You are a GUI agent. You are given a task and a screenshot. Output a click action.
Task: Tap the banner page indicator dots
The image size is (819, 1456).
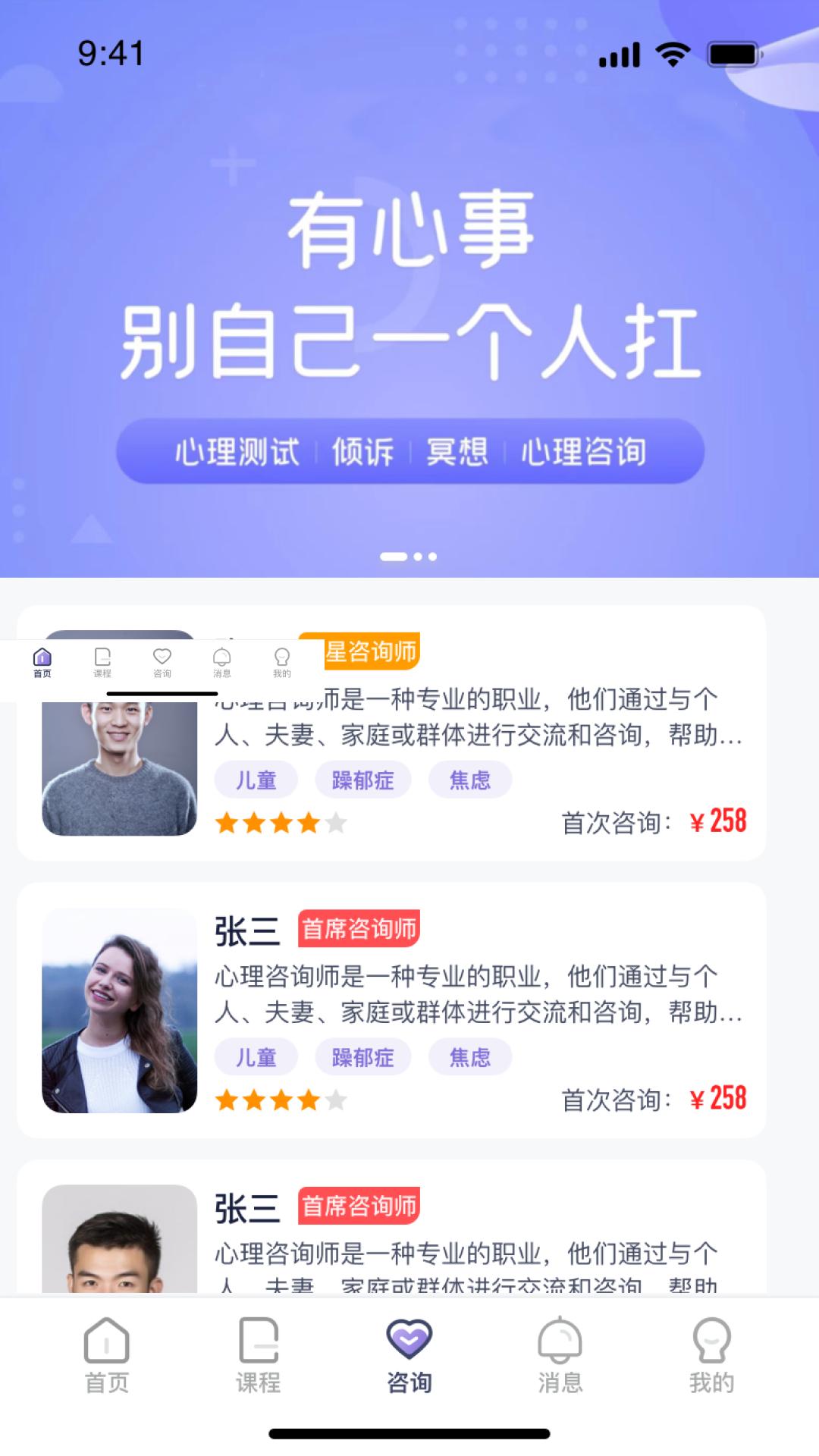[409, 557]
